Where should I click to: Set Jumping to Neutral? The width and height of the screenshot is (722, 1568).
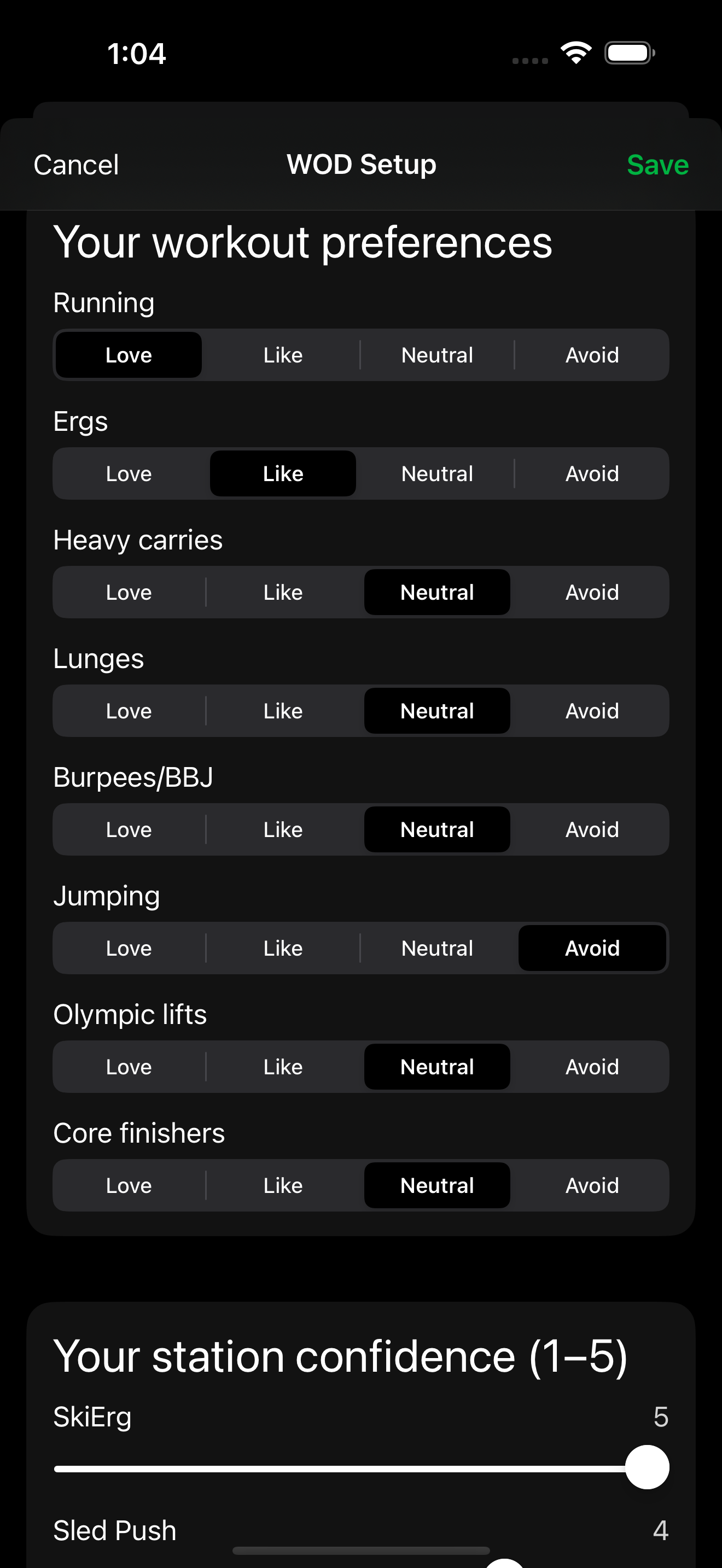[437, 949]
